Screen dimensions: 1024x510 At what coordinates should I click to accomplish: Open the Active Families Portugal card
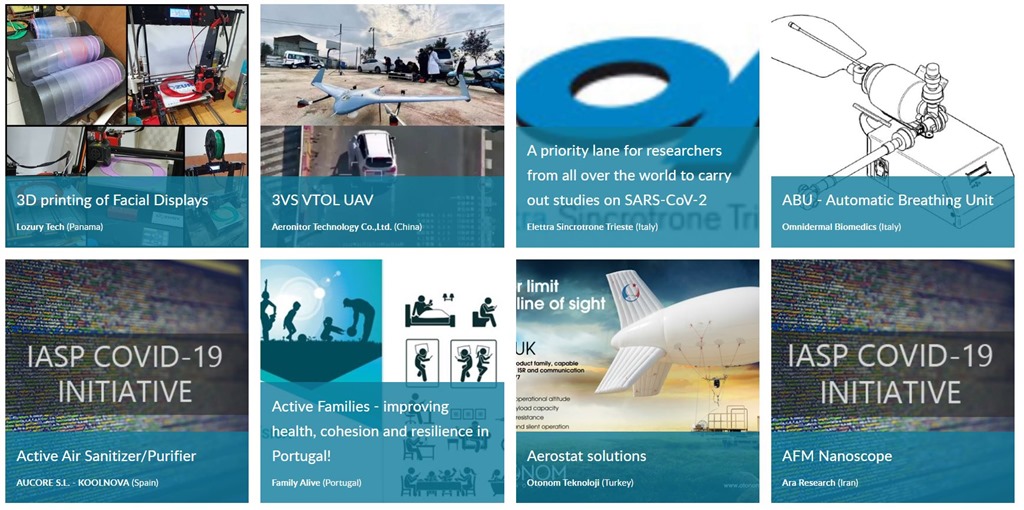[380, 431]
